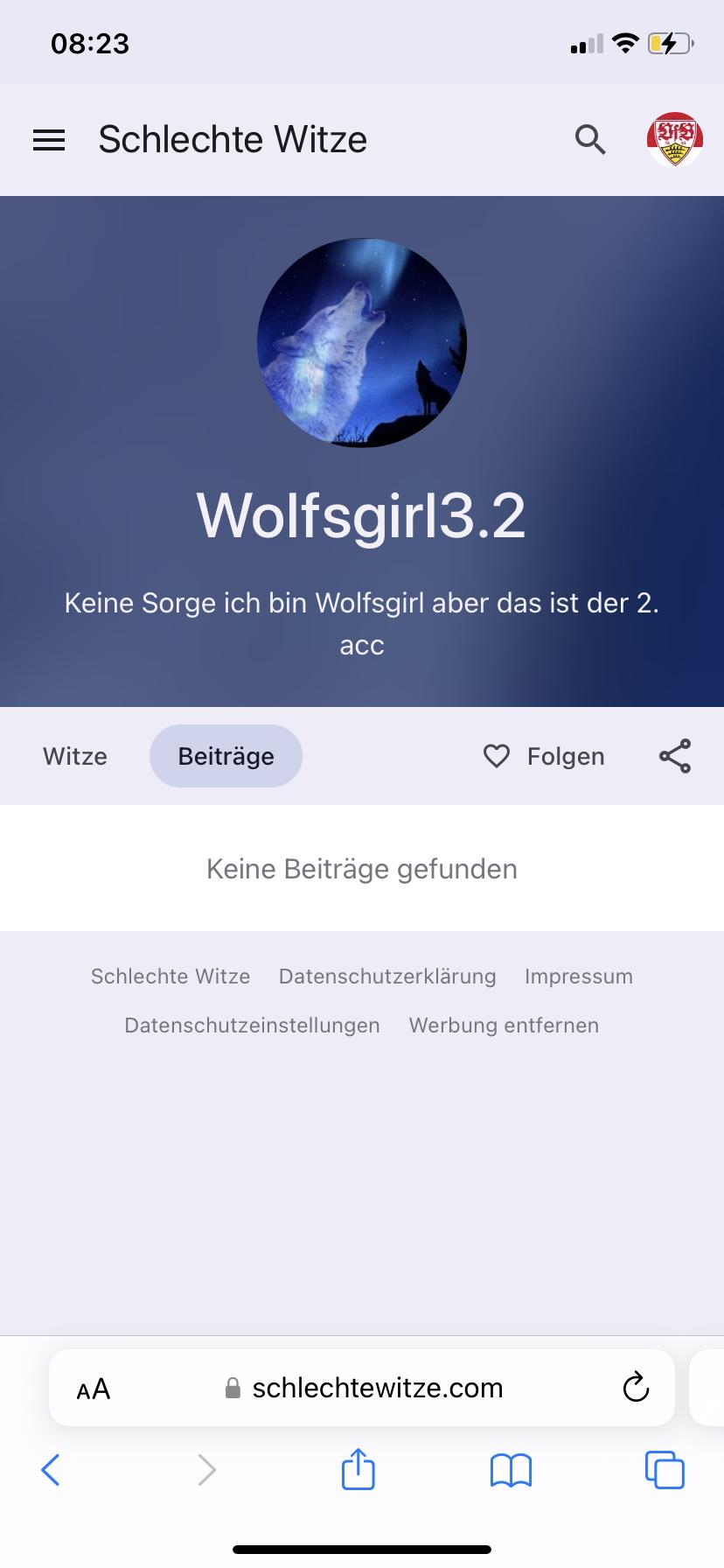This screenshot has width=724, height=1568.
Task: Switch to the Witze tab
Action: (x=75, y=756)
